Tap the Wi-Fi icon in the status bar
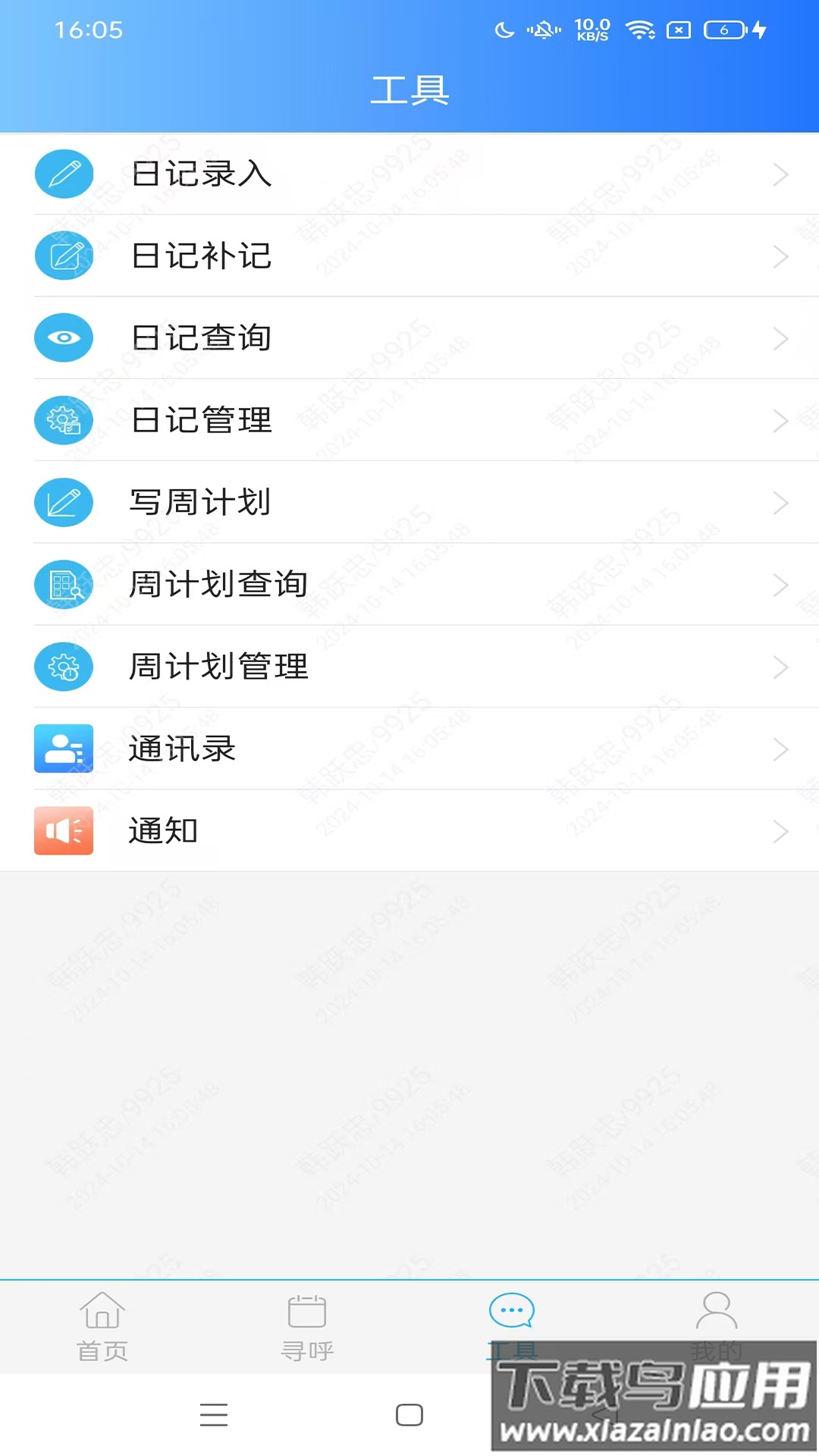The height and width of the screenshot is (1456, 819). pyautogui.click(x=641, y=30)
